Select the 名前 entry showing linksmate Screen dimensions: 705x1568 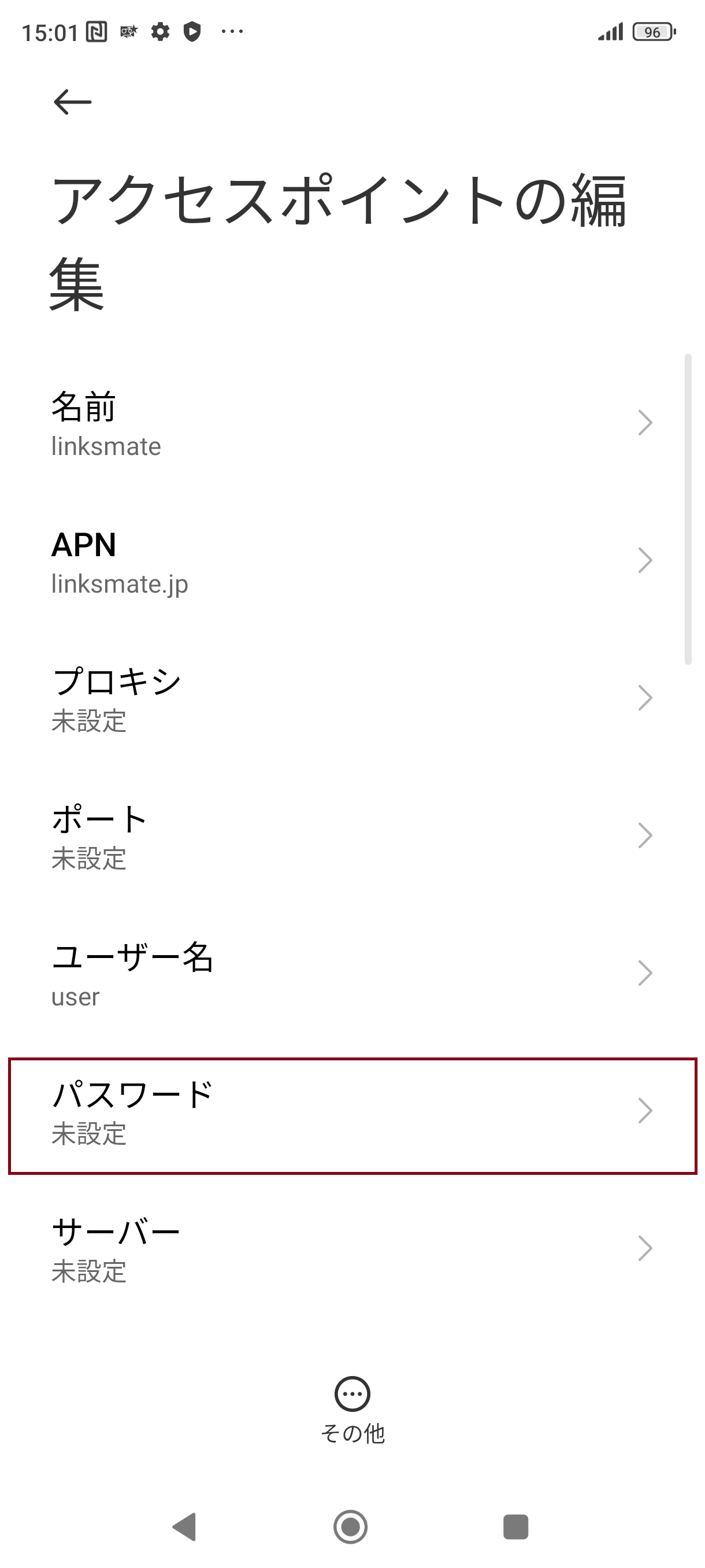(x=243, y=423)
